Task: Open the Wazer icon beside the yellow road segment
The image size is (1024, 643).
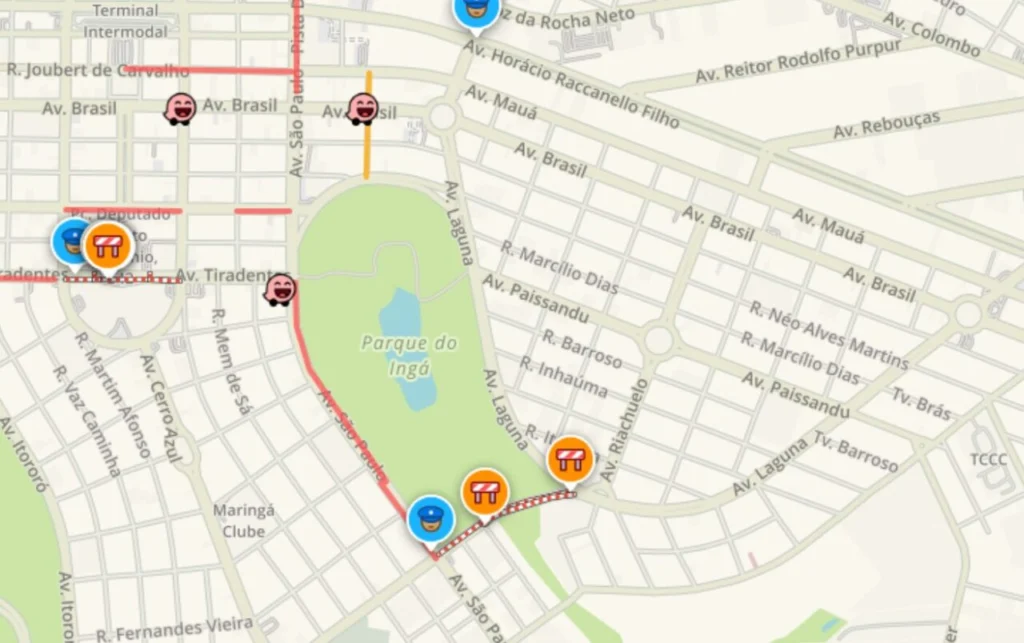Action: coord(362,108)
